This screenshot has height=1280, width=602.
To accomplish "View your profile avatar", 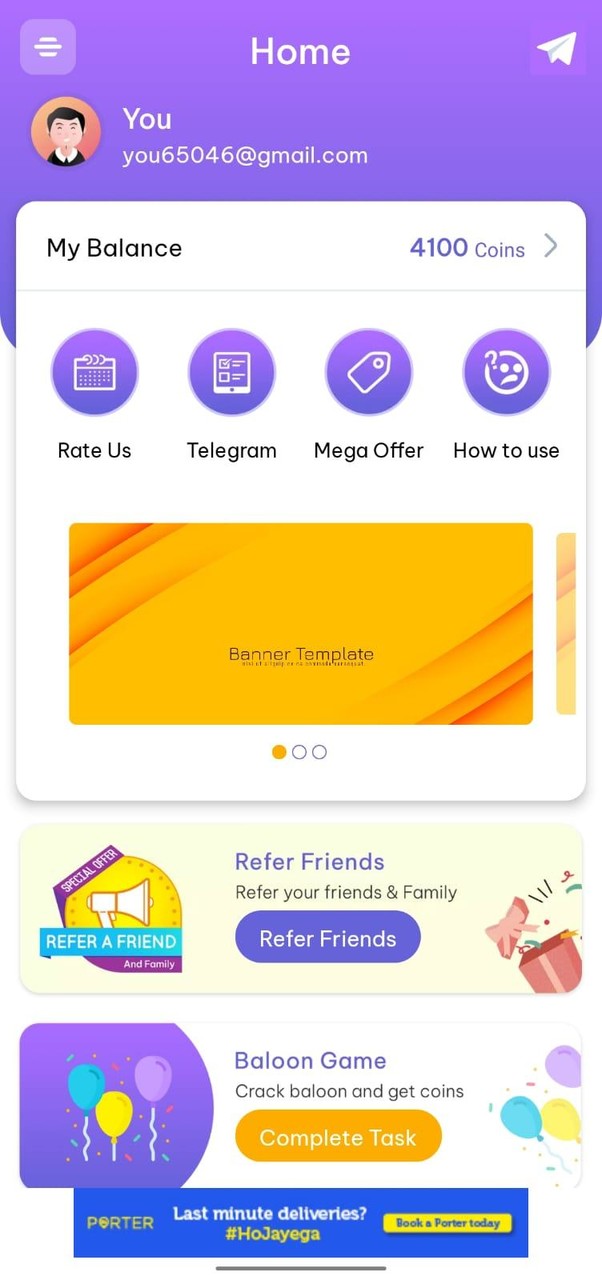I will 66,133.
